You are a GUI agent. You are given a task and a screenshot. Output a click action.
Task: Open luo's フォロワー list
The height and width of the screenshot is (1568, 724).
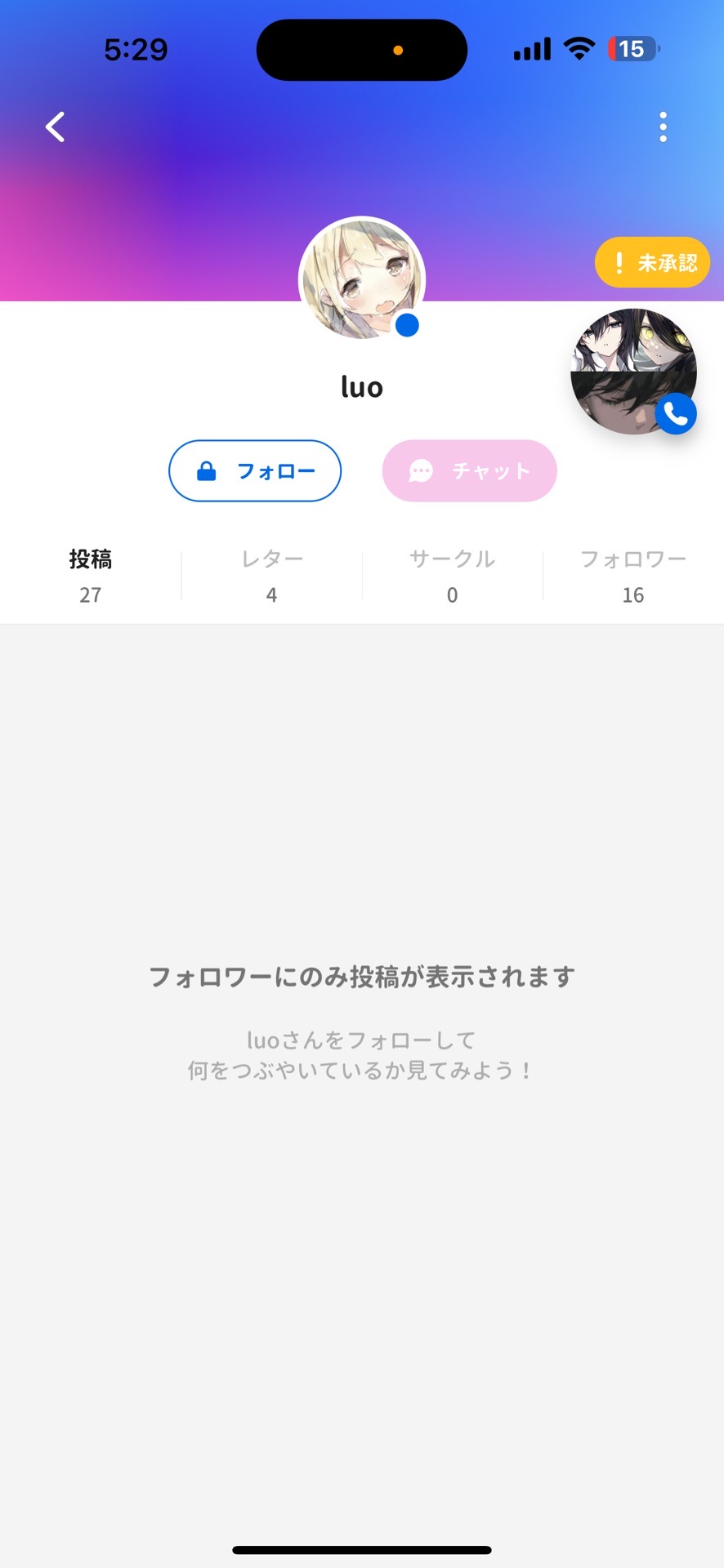tap(633, 576)
